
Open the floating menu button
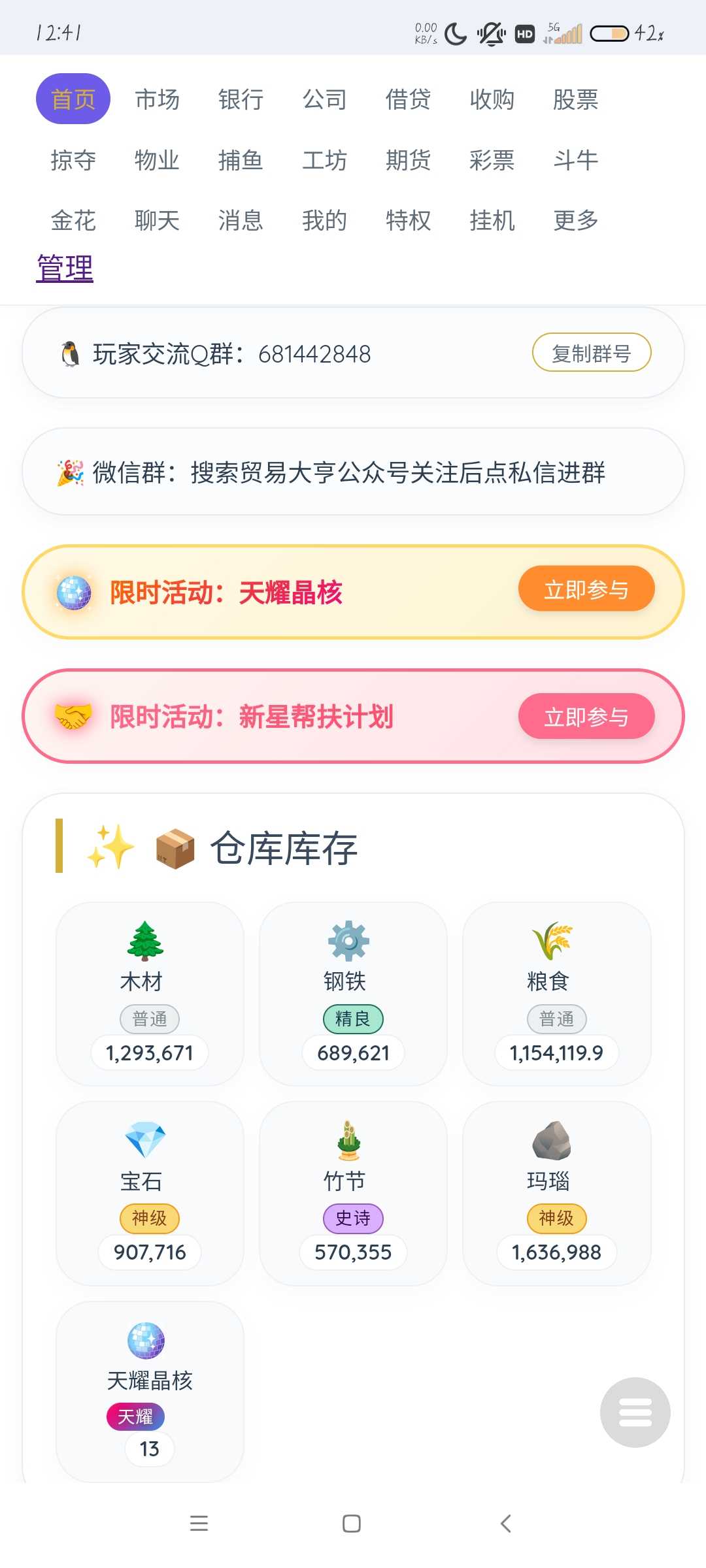pyautogui.click(x=635, y=1412)
